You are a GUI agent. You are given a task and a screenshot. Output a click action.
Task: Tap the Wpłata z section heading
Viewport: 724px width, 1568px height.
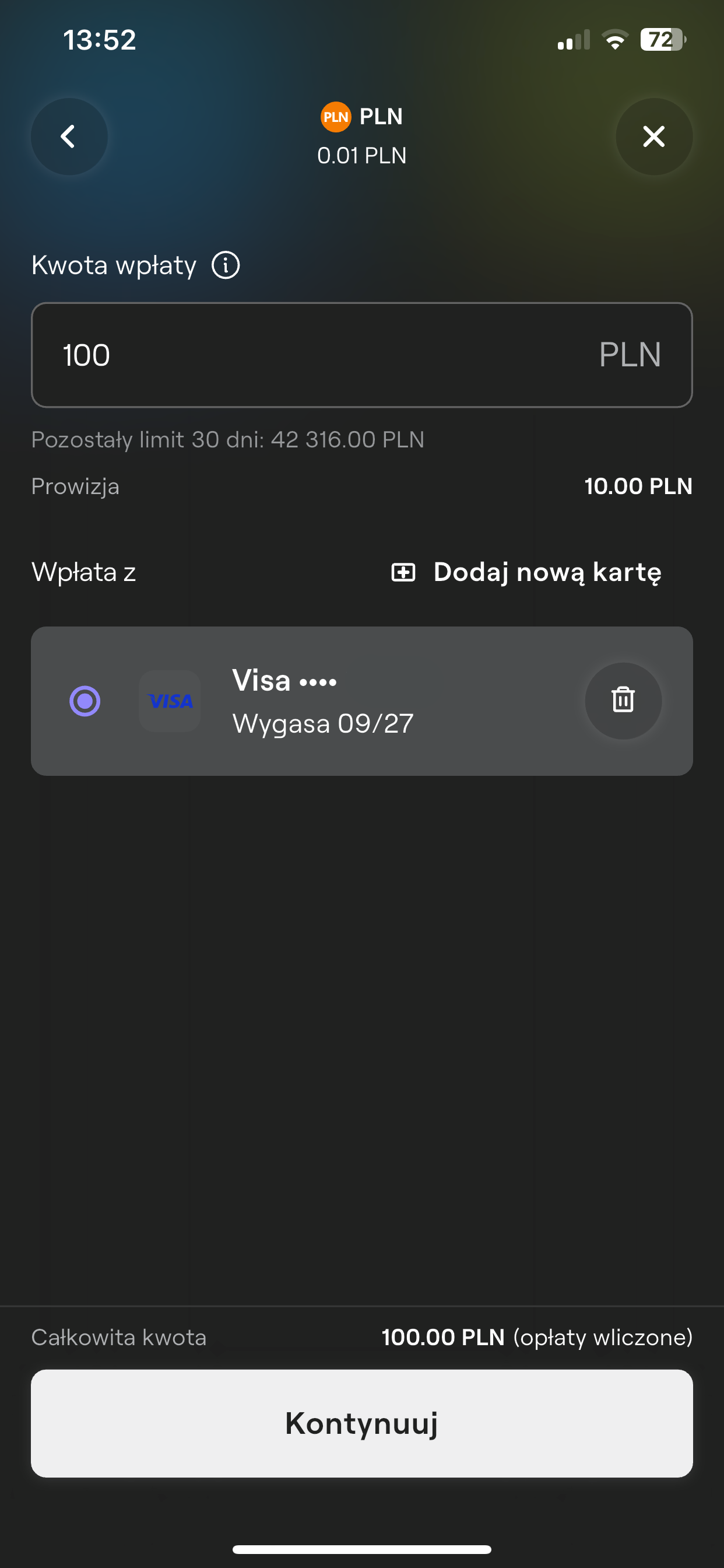(x=84, y=572)
